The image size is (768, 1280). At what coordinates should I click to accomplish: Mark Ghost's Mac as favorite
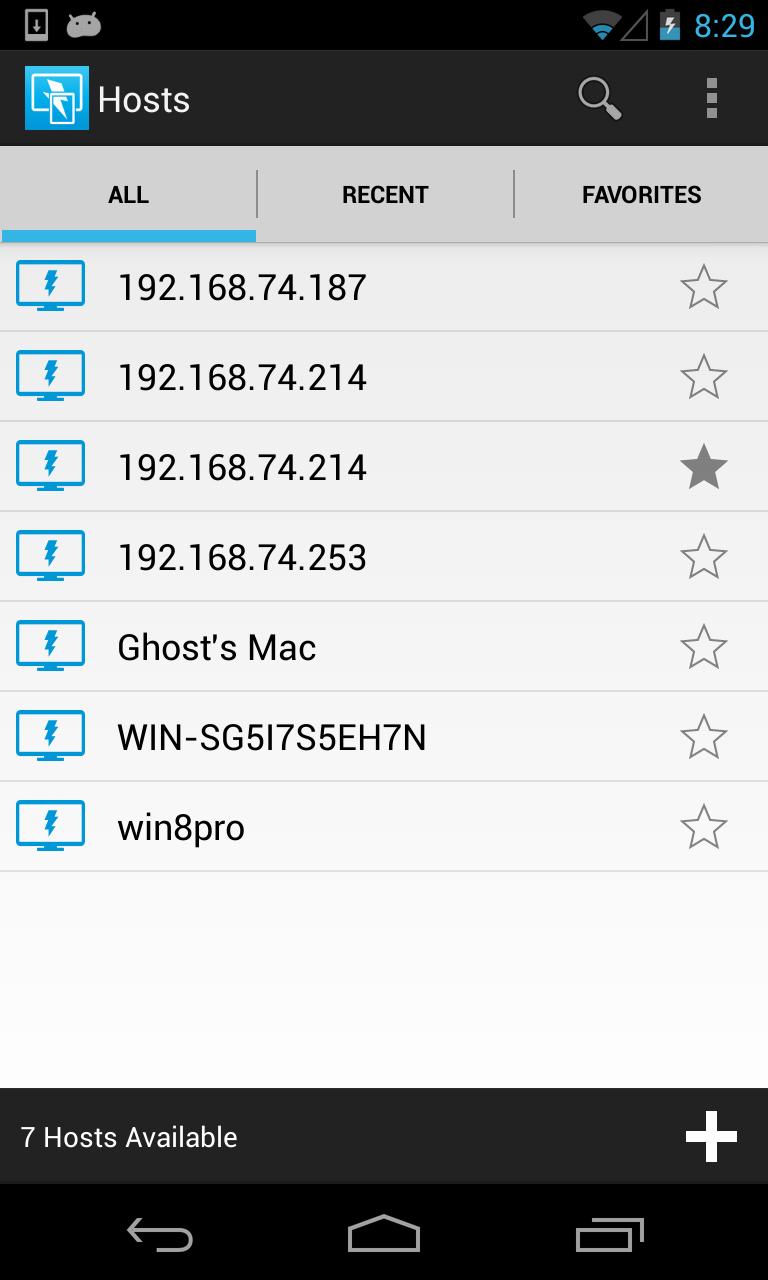703,647
